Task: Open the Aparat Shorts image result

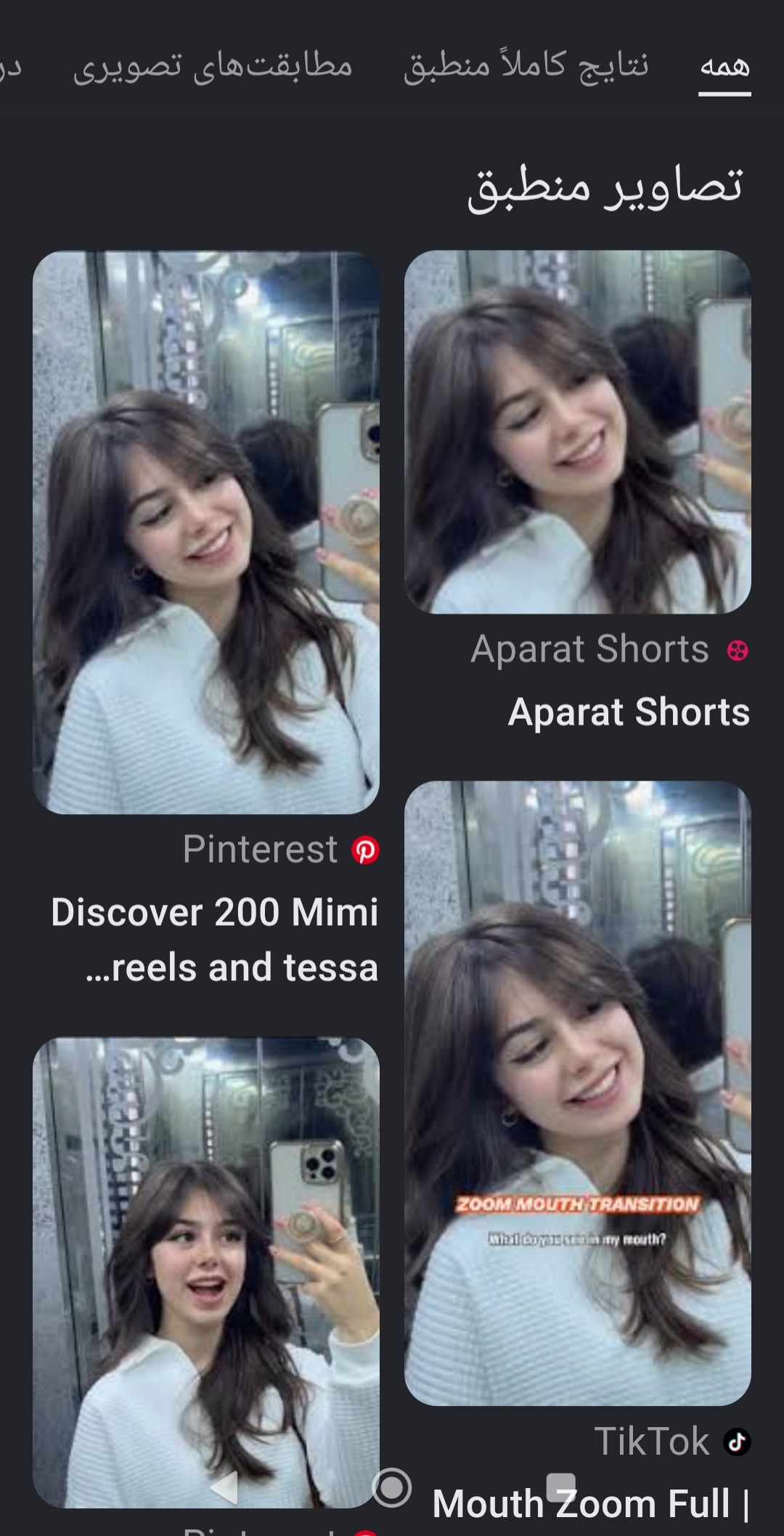Action: click(x=577, y=432)
